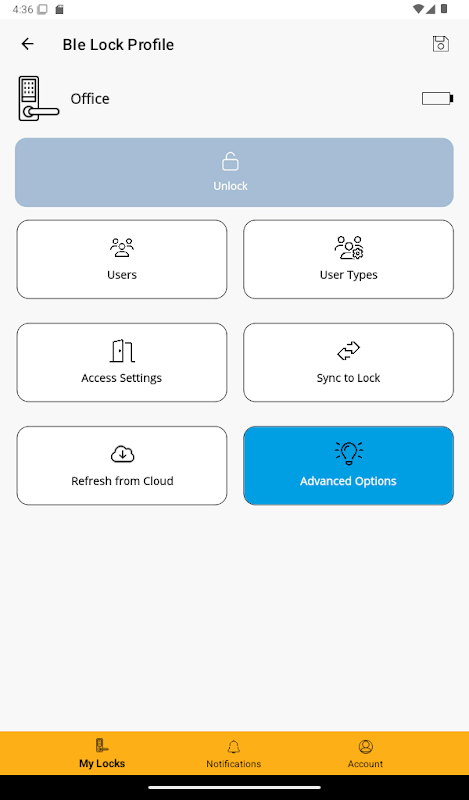Choose Refresh from Cloud

click(x=122, y=465)
